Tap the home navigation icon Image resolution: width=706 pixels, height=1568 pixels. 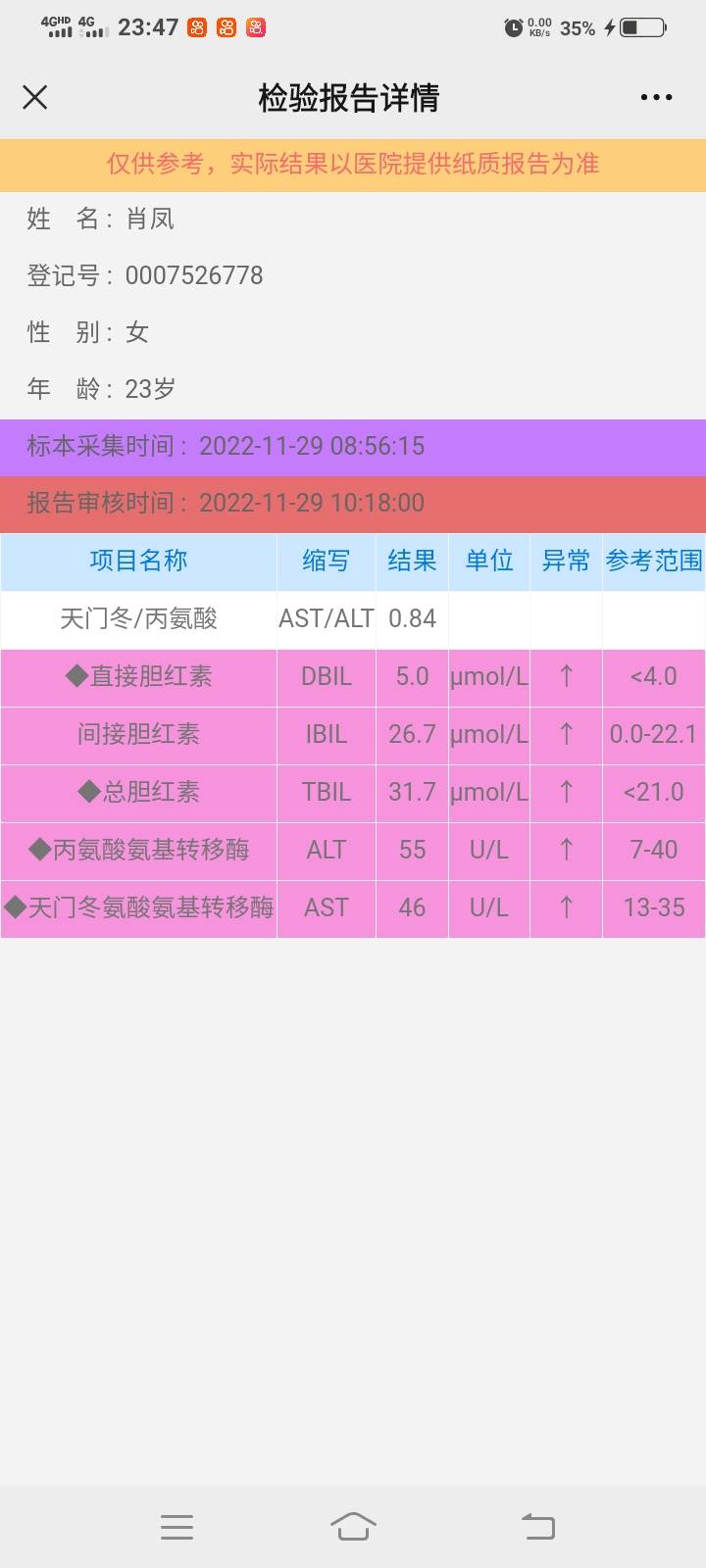coord(353,1526)
